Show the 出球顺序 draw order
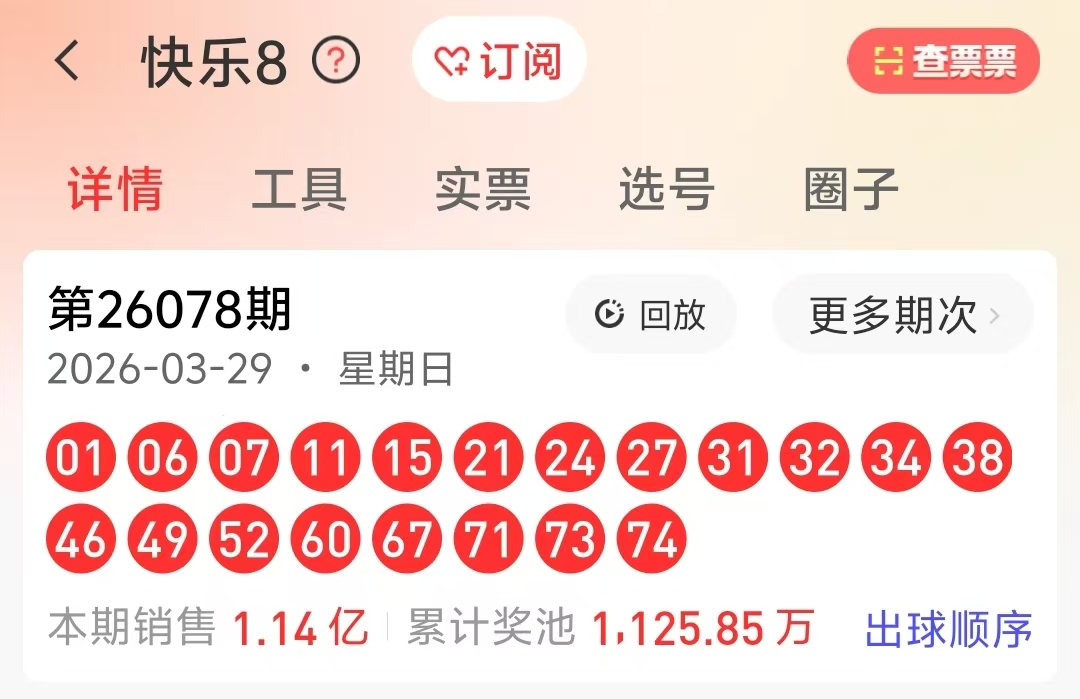Image resolution: width=1080 pixels, height=699 pixels. [948, 630]
